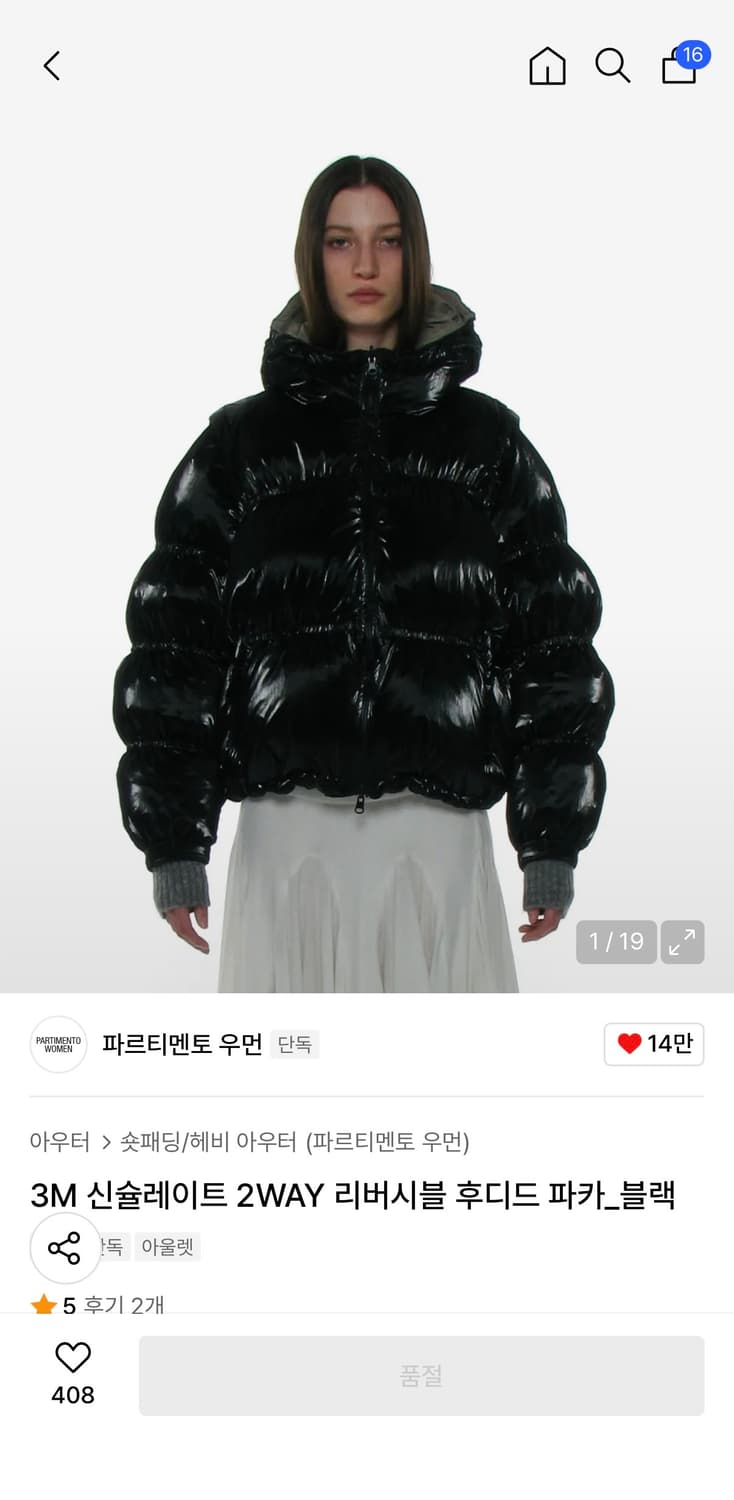
Task: Toggle favorite on the brand heart counter
Action: tap(653, 1043)
